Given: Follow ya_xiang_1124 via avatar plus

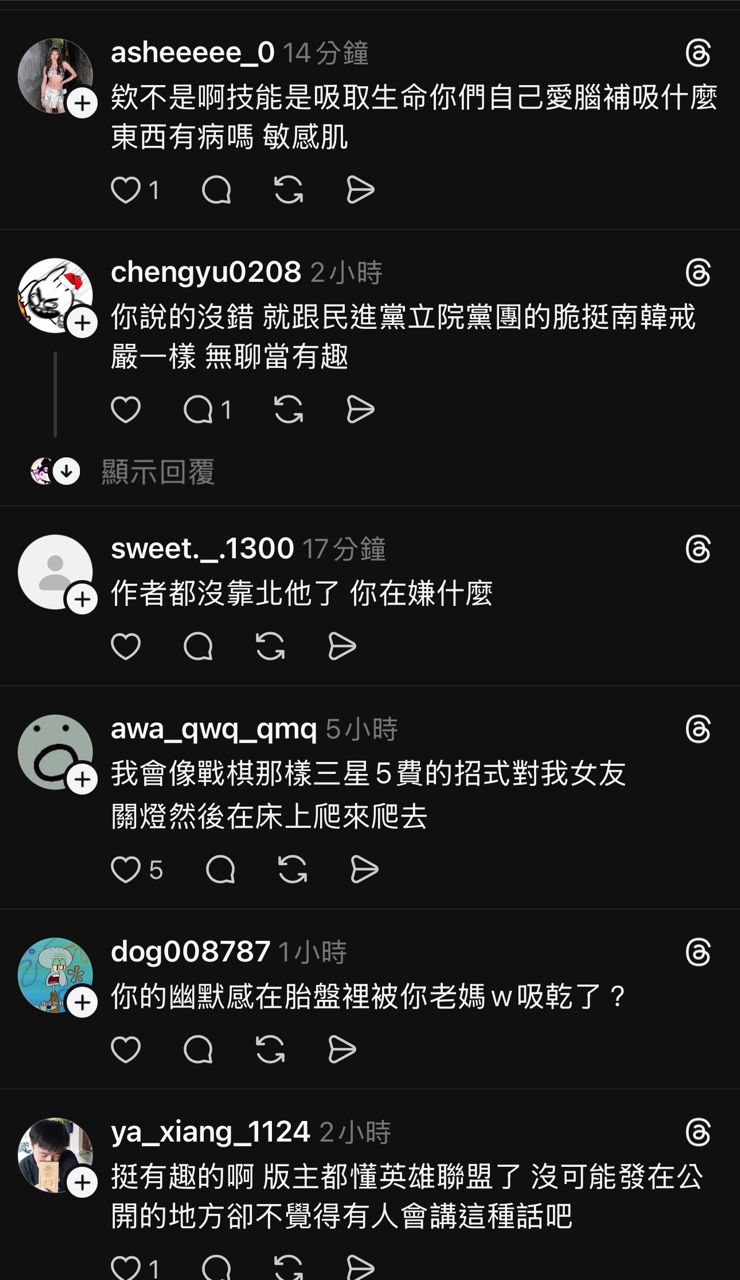Looking at the screenshot, I should (x=82, y=1182).
